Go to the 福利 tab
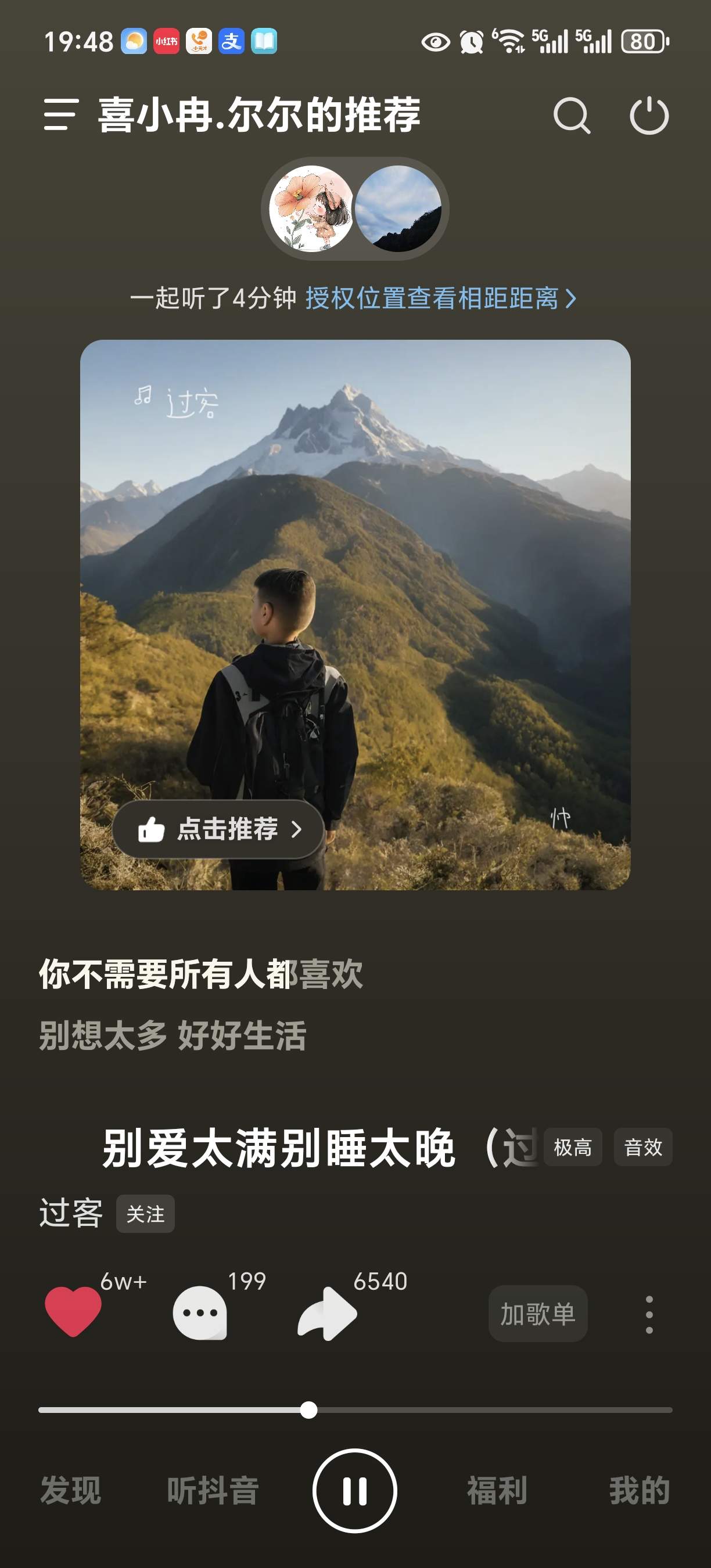 pos(497,1491)
